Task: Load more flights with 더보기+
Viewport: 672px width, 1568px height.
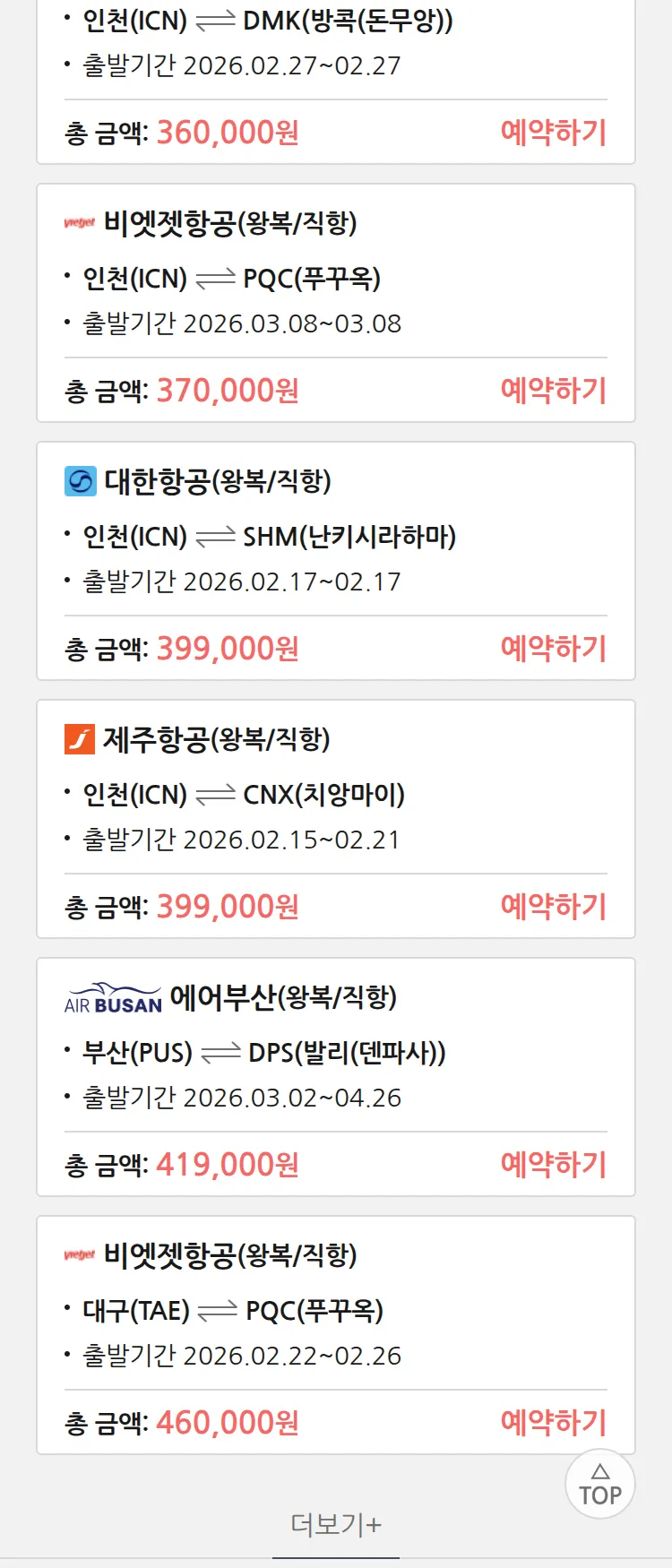Action: pyautogui.click(x=336, y=1524)
